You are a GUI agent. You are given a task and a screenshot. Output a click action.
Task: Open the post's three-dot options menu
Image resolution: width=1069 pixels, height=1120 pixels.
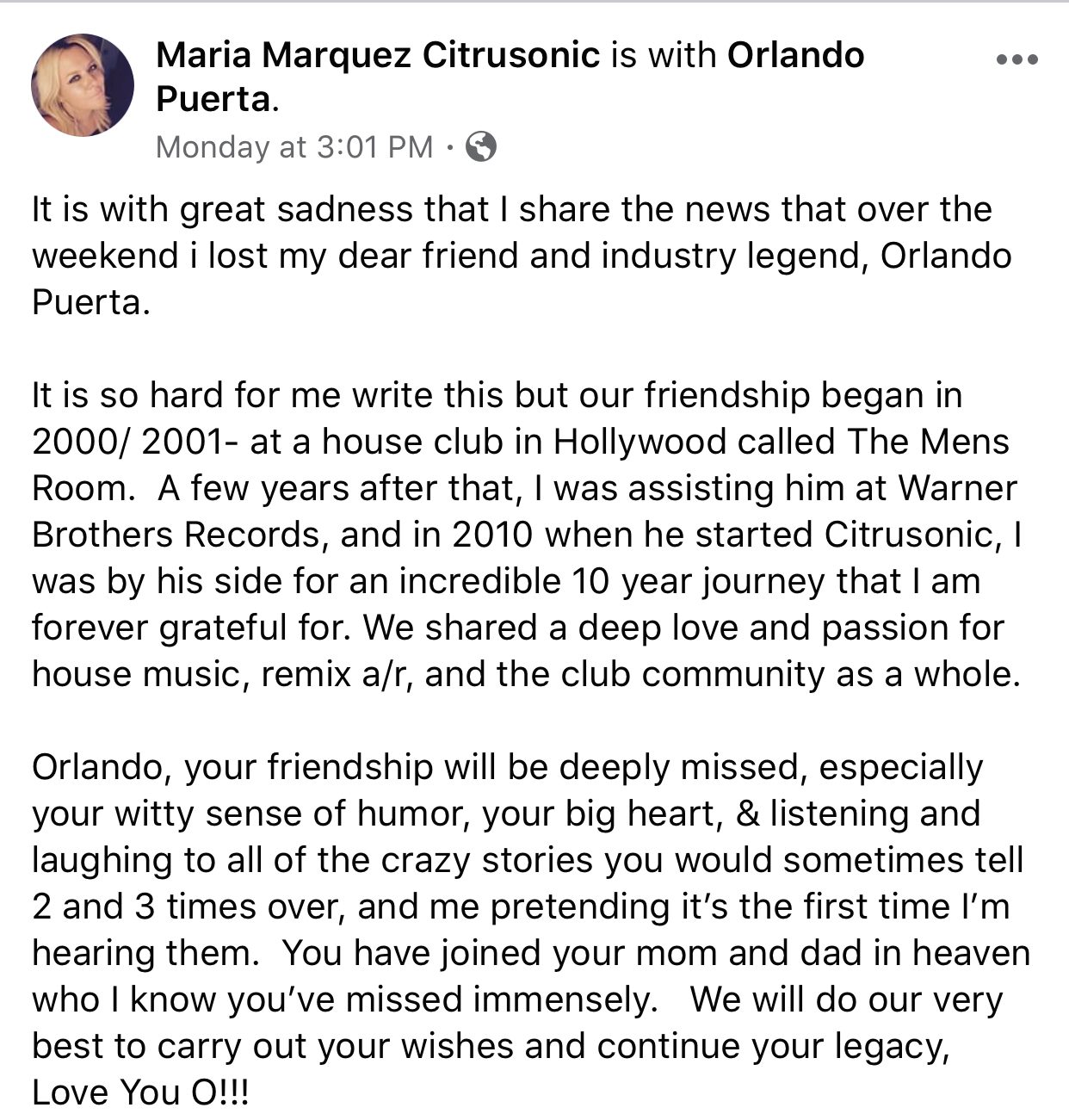click(1016, 60)
